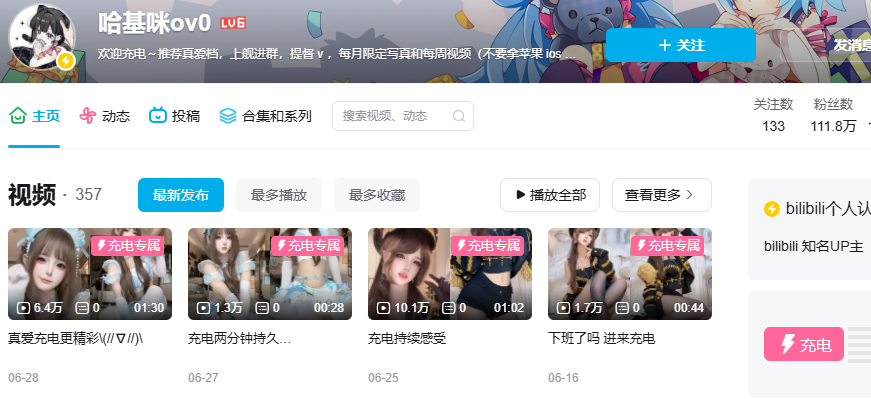Open the 发消息 message button
The height and width of the screenshot is (399, 871).
[826, 45]
